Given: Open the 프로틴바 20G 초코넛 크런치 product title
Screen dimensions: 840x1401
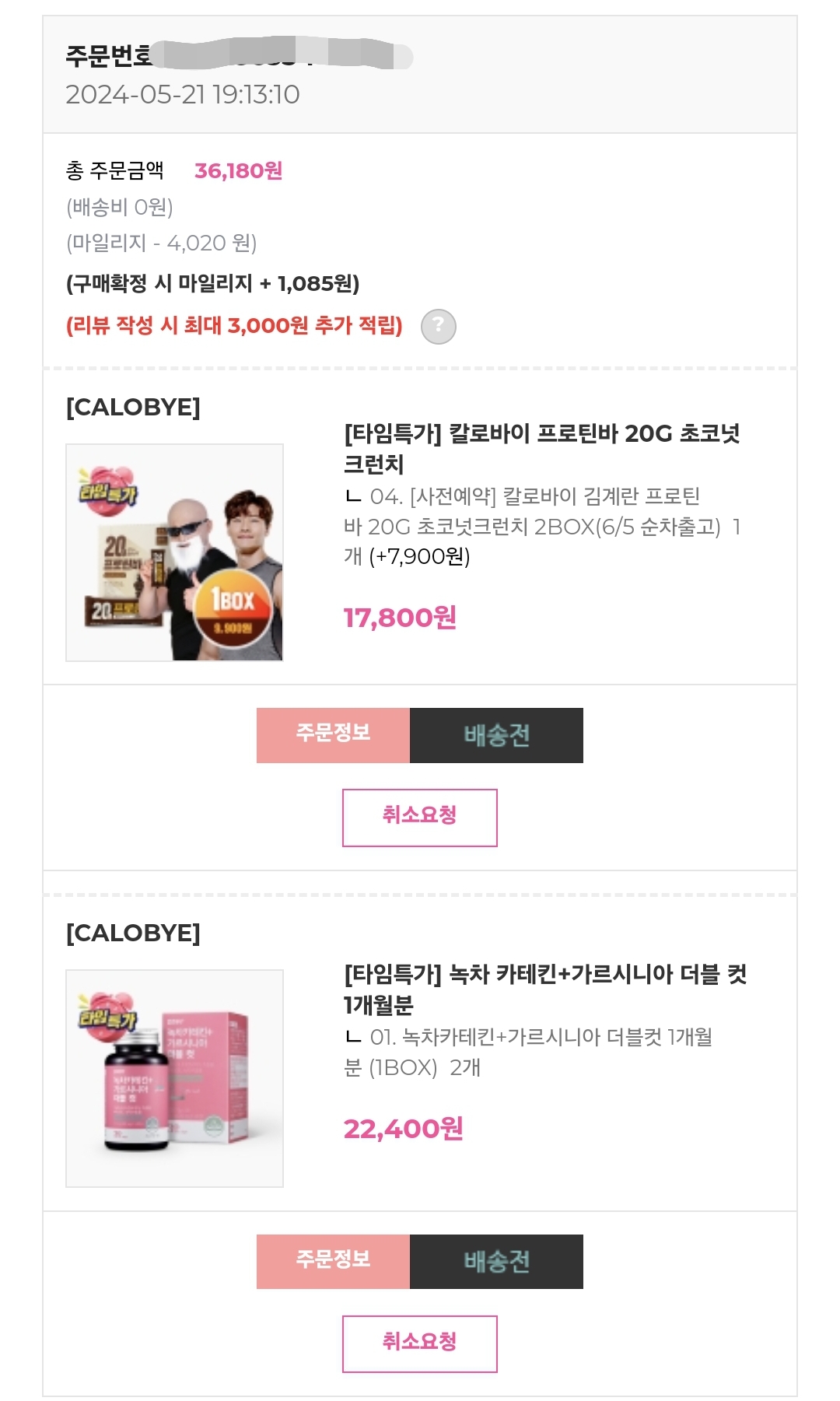Looking at the screenshot, I should click(x=542, y=448).
